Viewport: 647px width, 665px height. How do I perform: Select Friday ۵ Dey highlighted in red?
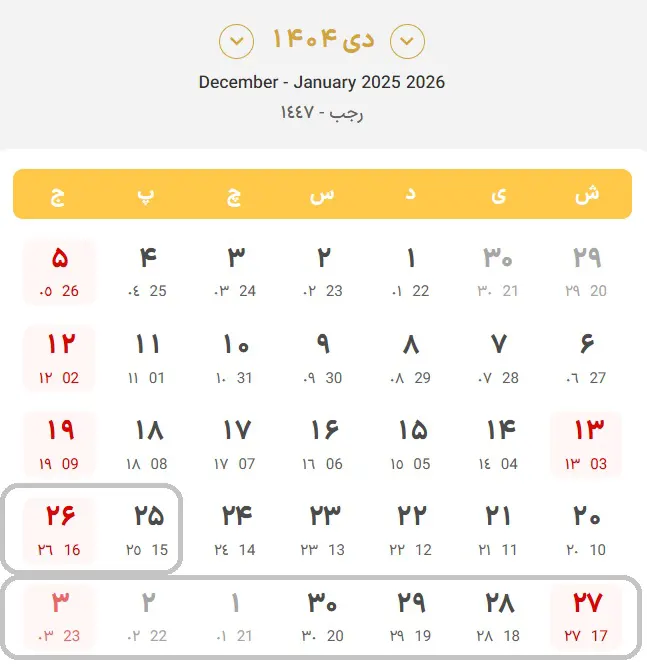(x=59, y=271)
